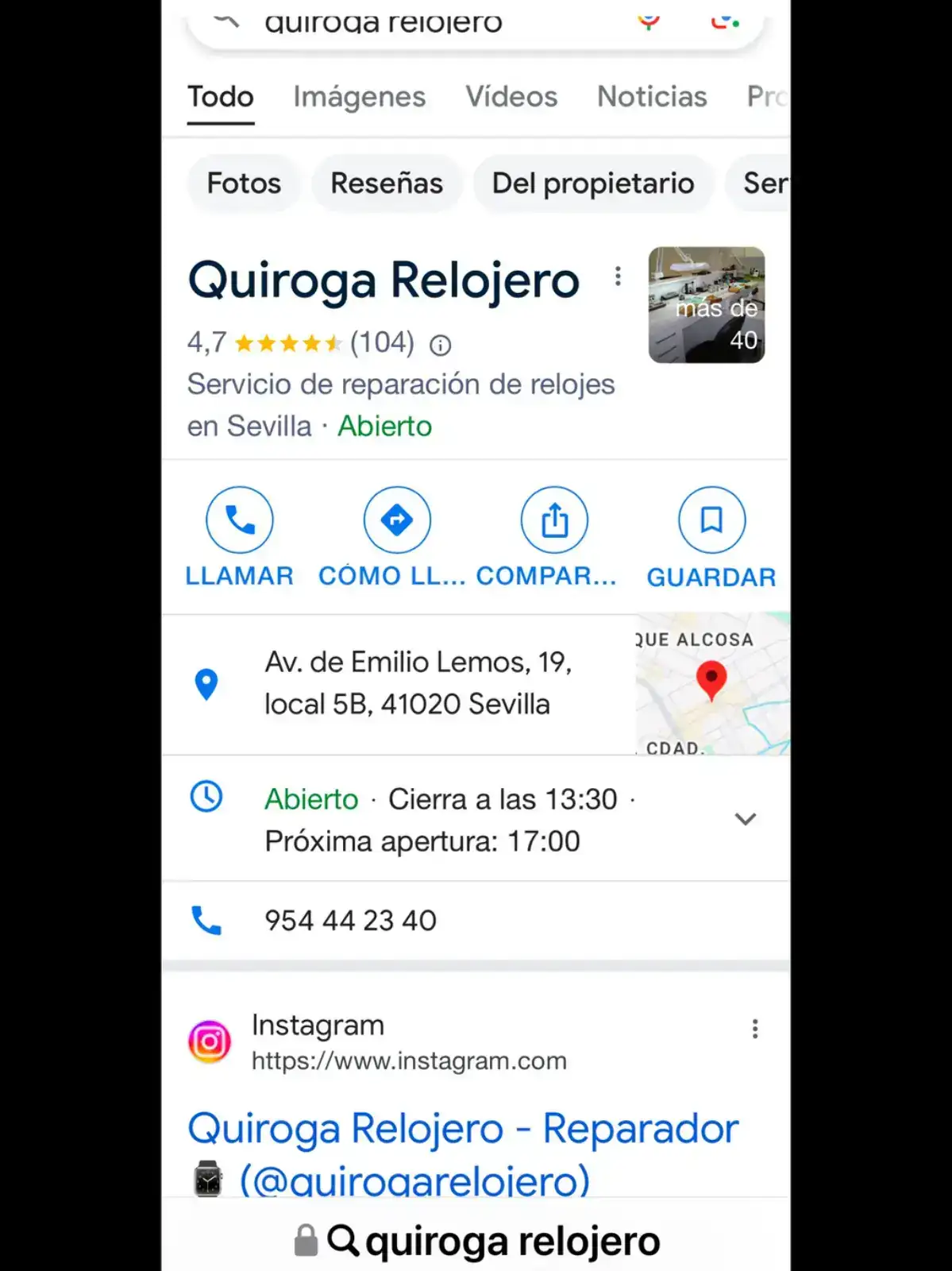Viewport: 952px width, 1271px height.
Task: Open the photo gallery thumbnail
Action: coord(706,305)
